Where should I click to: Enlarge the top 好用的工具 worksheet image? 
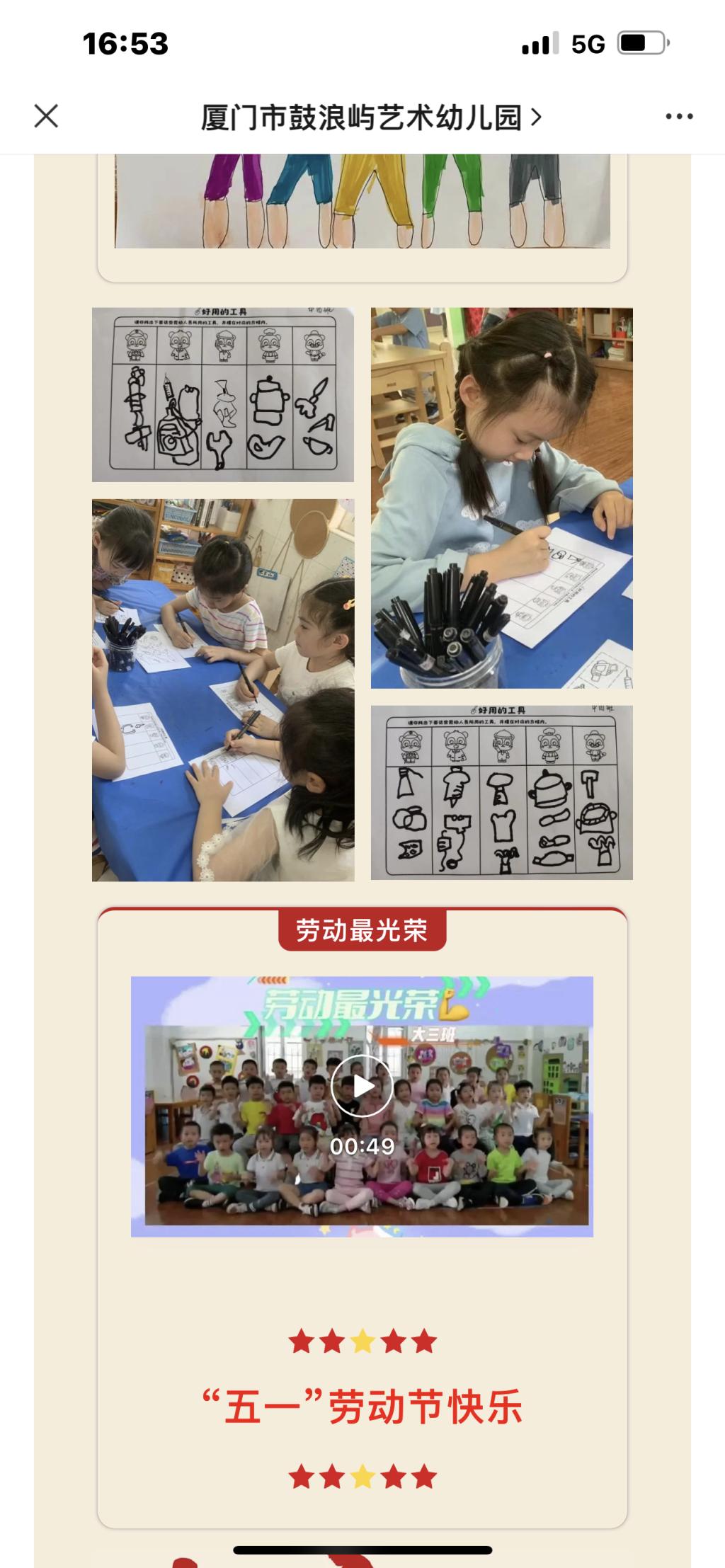[x=223, y=394]
